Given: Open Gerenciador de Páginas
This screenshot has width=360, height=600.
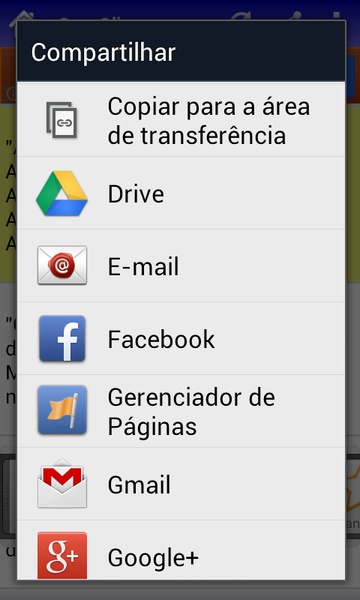Looking at the screenshot, I should (x=181, y=411).
